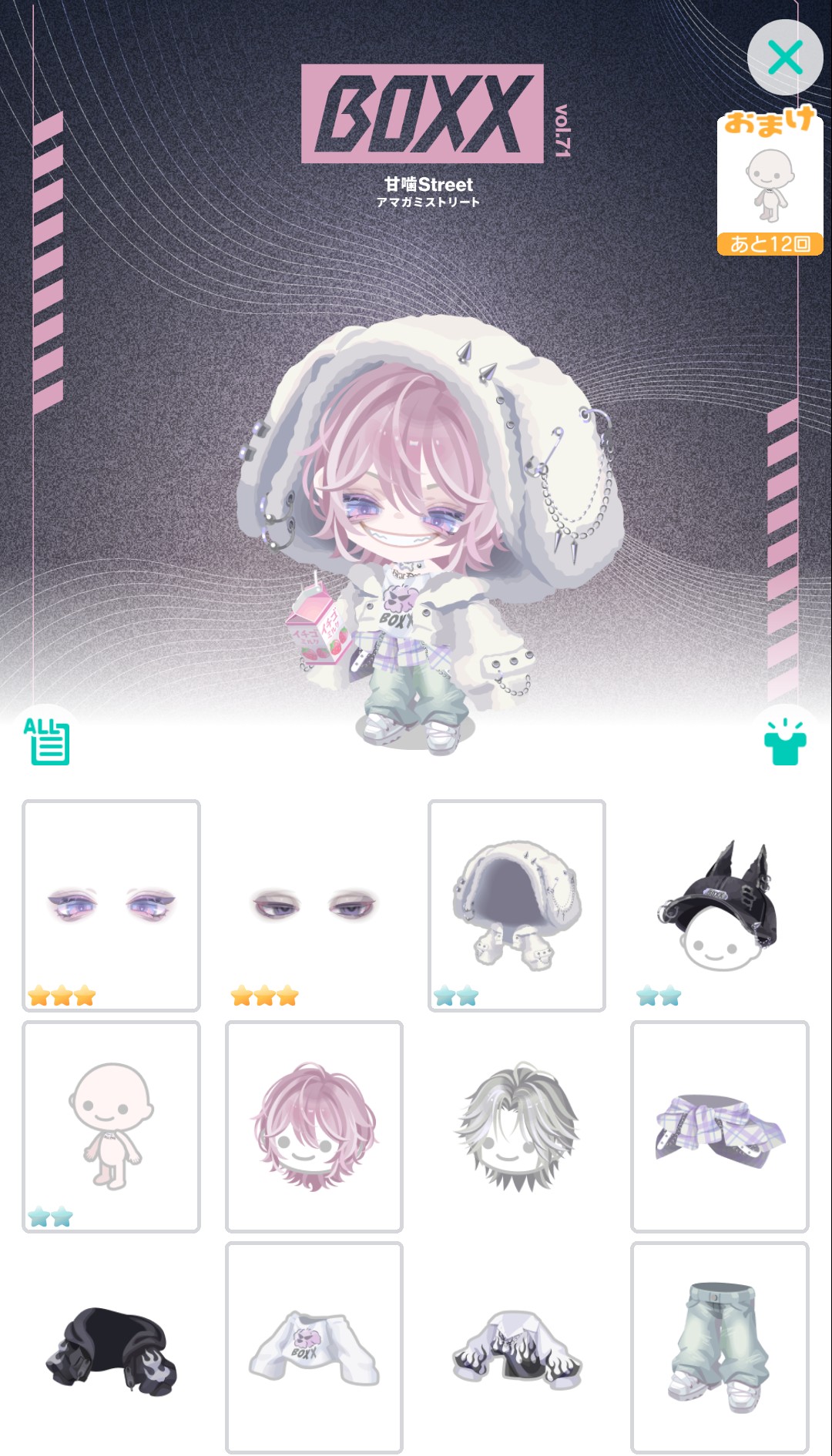The width and height of the screenshot is (832, 1456).
Task: Close the BOXX gacha preview
Action: pos(785,58)
